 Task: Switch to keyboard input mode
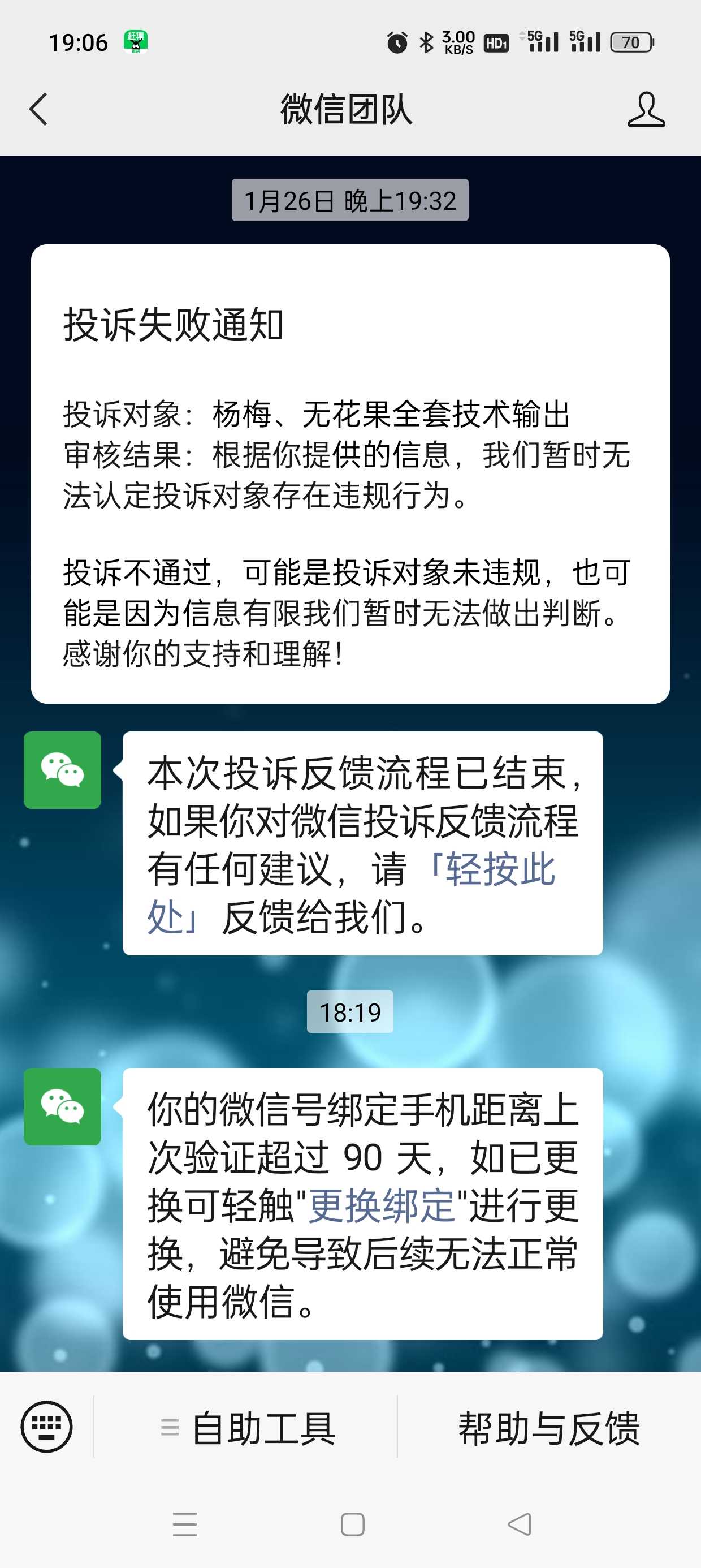tap(47, 1427)
